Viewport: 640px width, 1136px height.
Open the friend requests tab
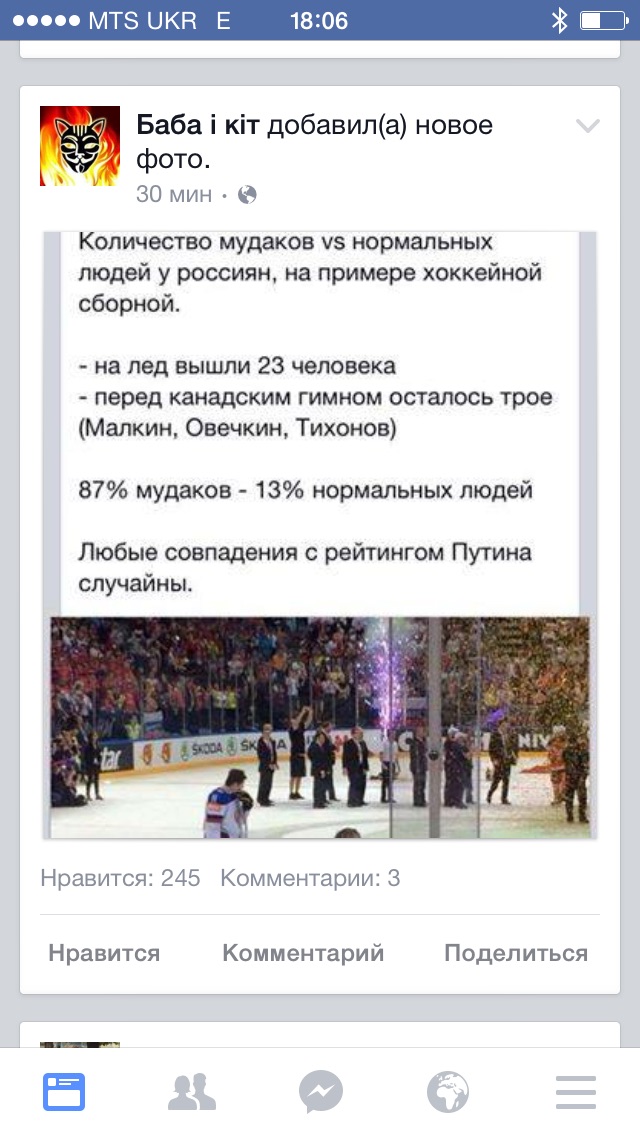click(192, 1092)
